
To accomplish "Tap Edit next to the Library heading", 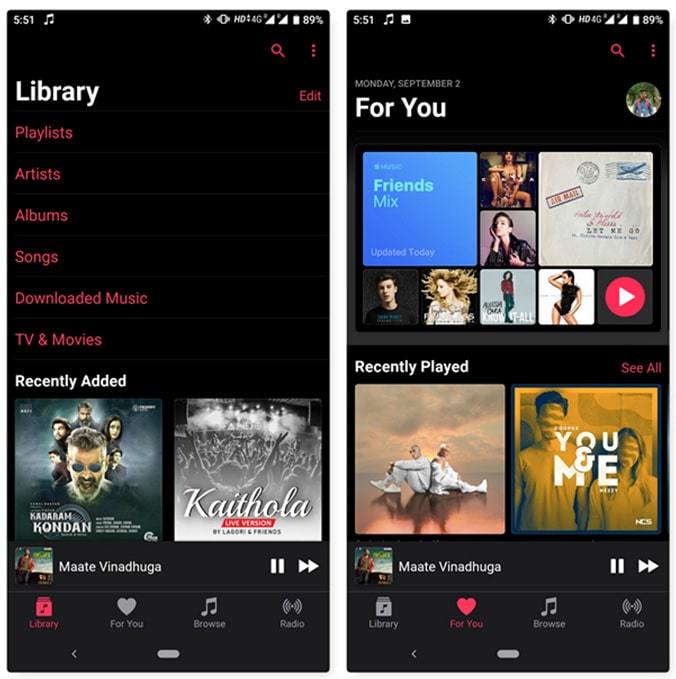I will 310,96.
